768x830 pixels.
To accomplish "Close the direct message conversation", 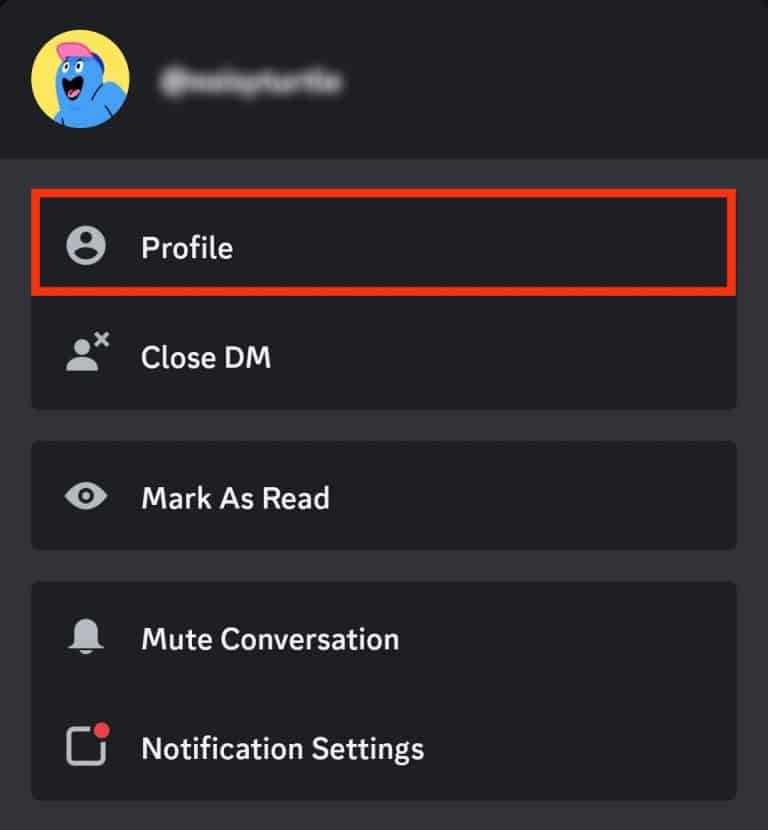I will pyautogui.click(x=207, y=357).
